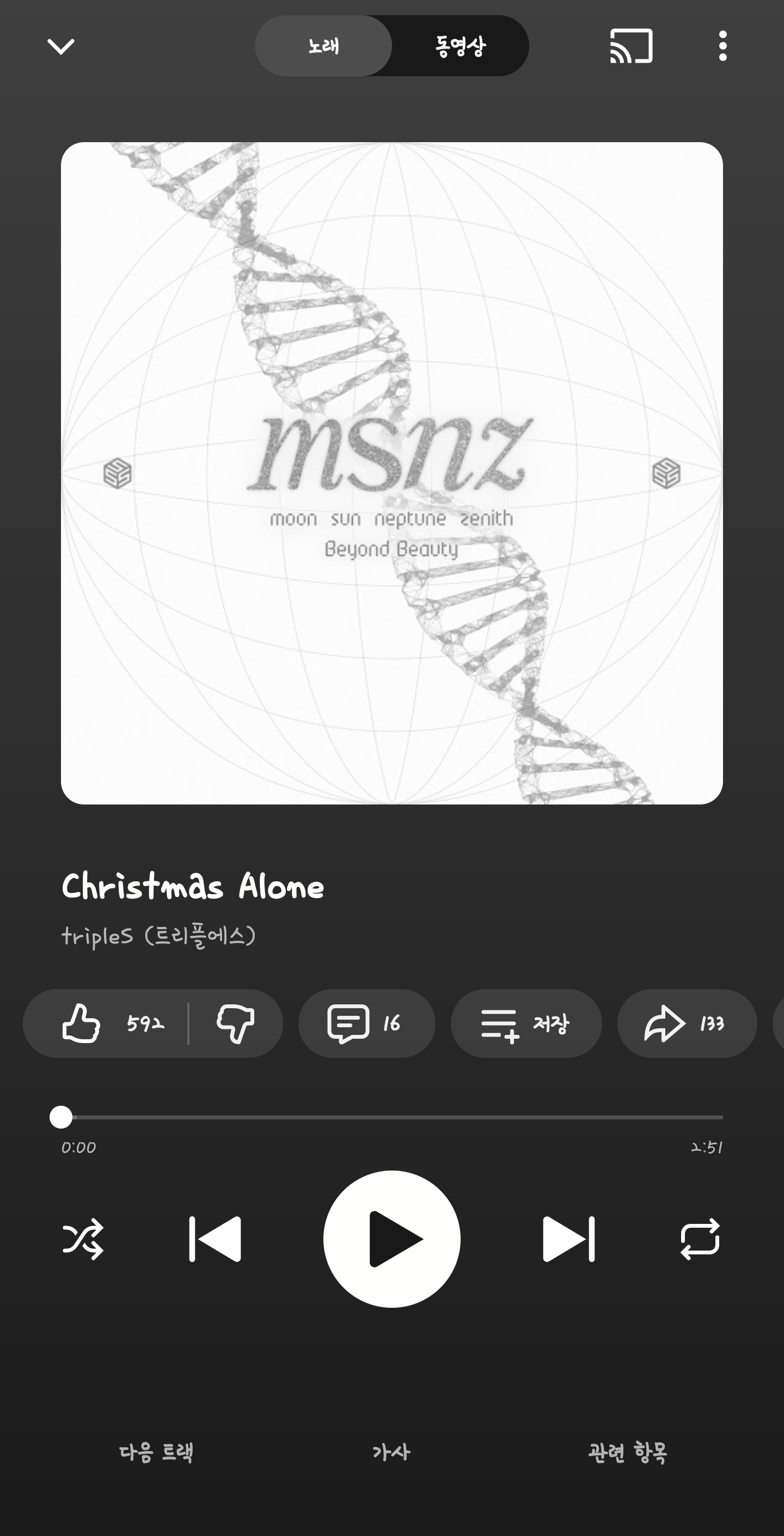Open the 가사 lyrics tab
The image size is (784, 1536).
391,1452
